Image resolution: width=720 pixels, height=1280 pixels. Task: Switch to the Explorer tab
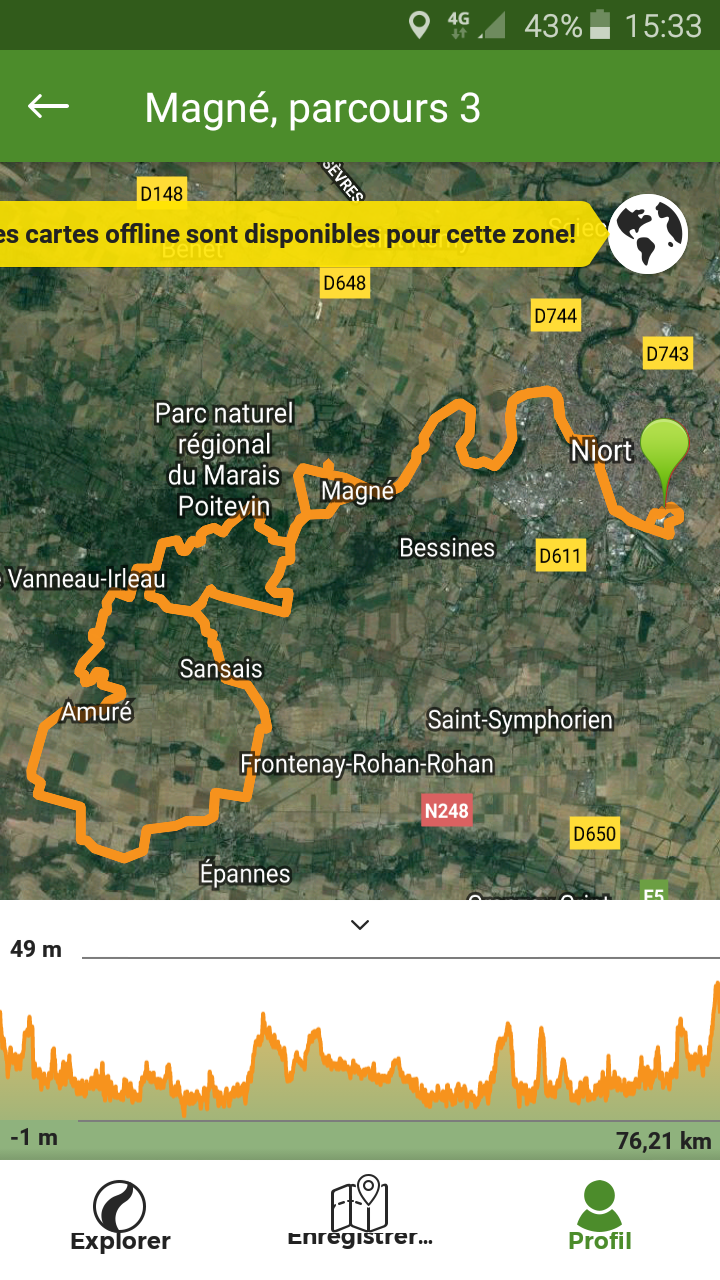pos(120,1217)
